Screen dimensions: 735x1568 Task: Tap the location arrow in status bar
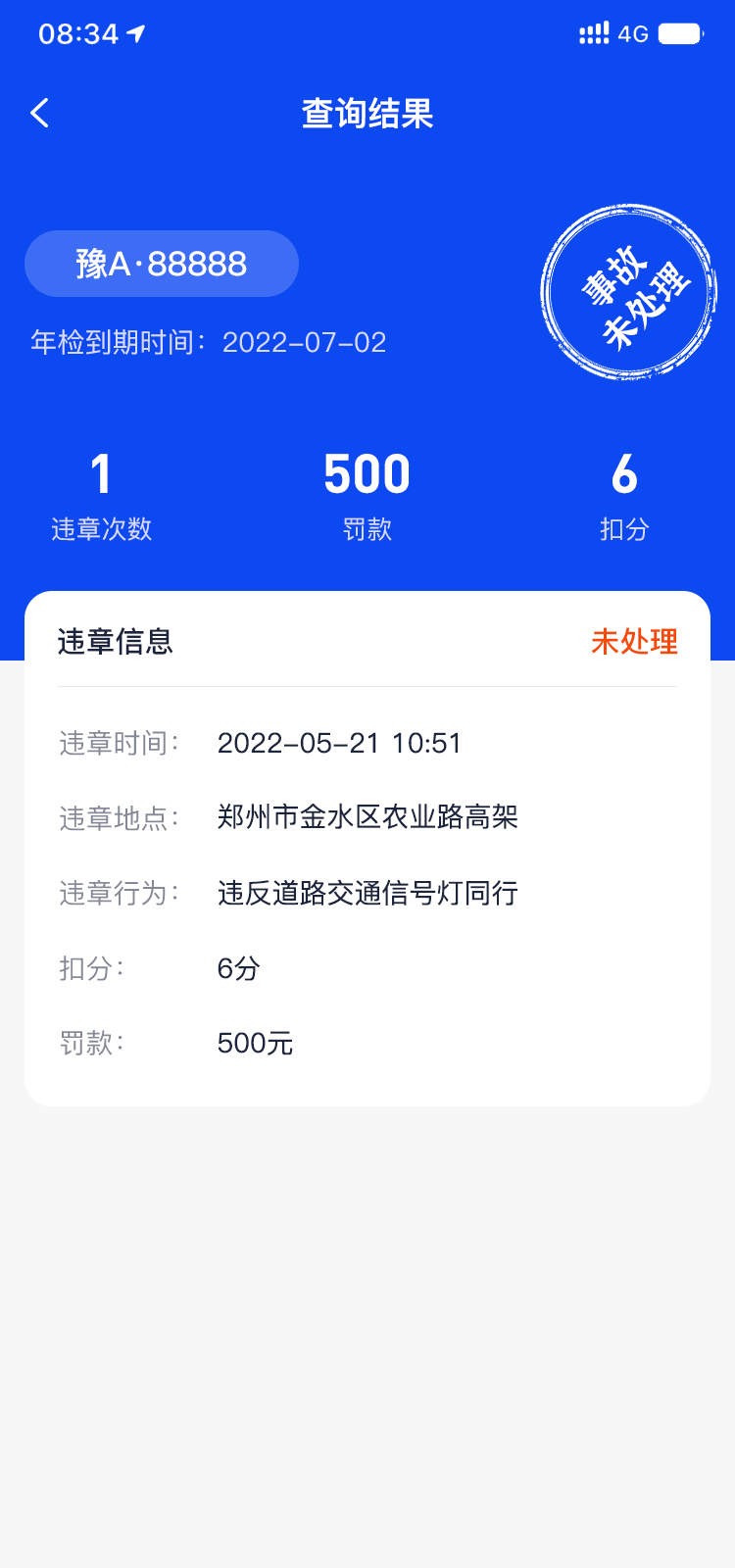[135, 32]
